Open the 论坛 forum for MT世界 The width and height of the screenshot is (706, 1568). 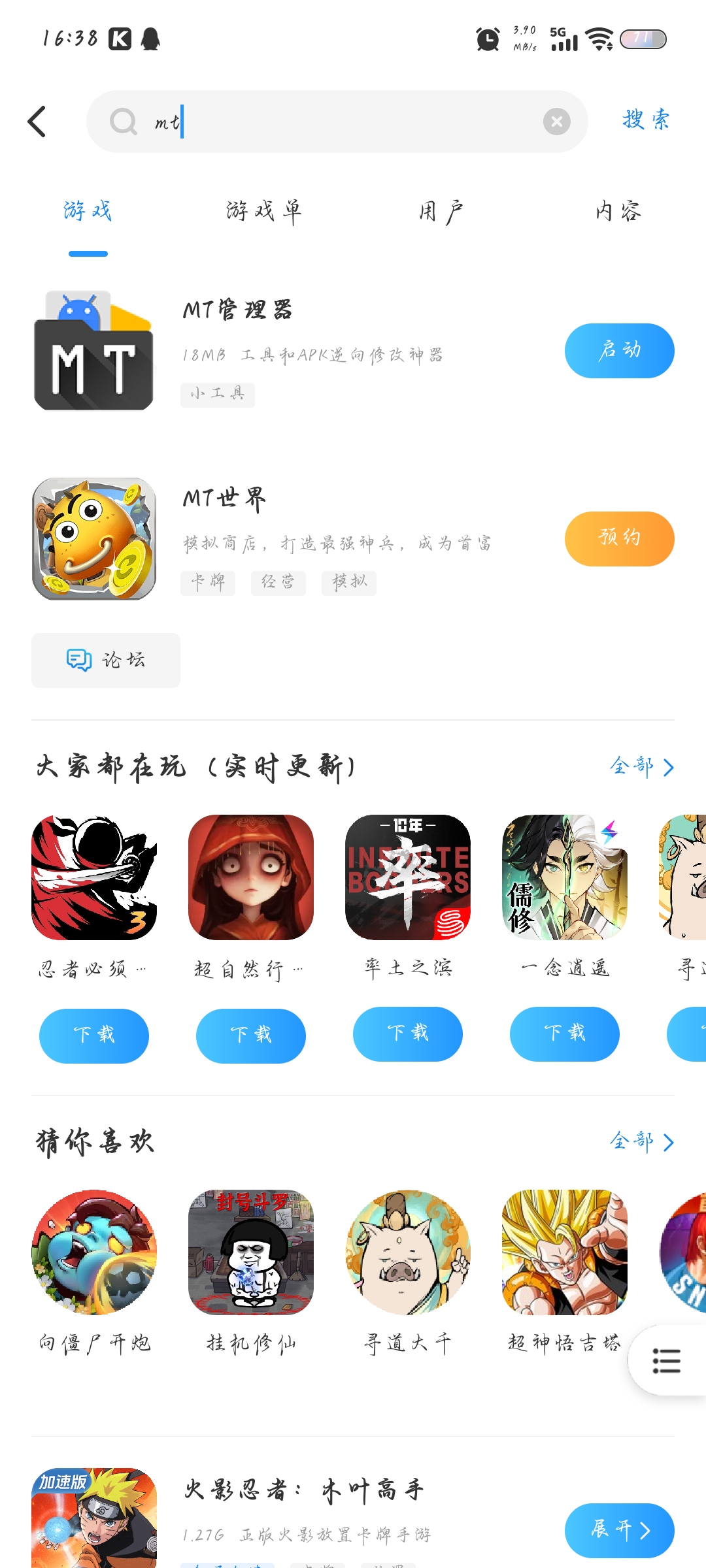[x=106, y=660]
